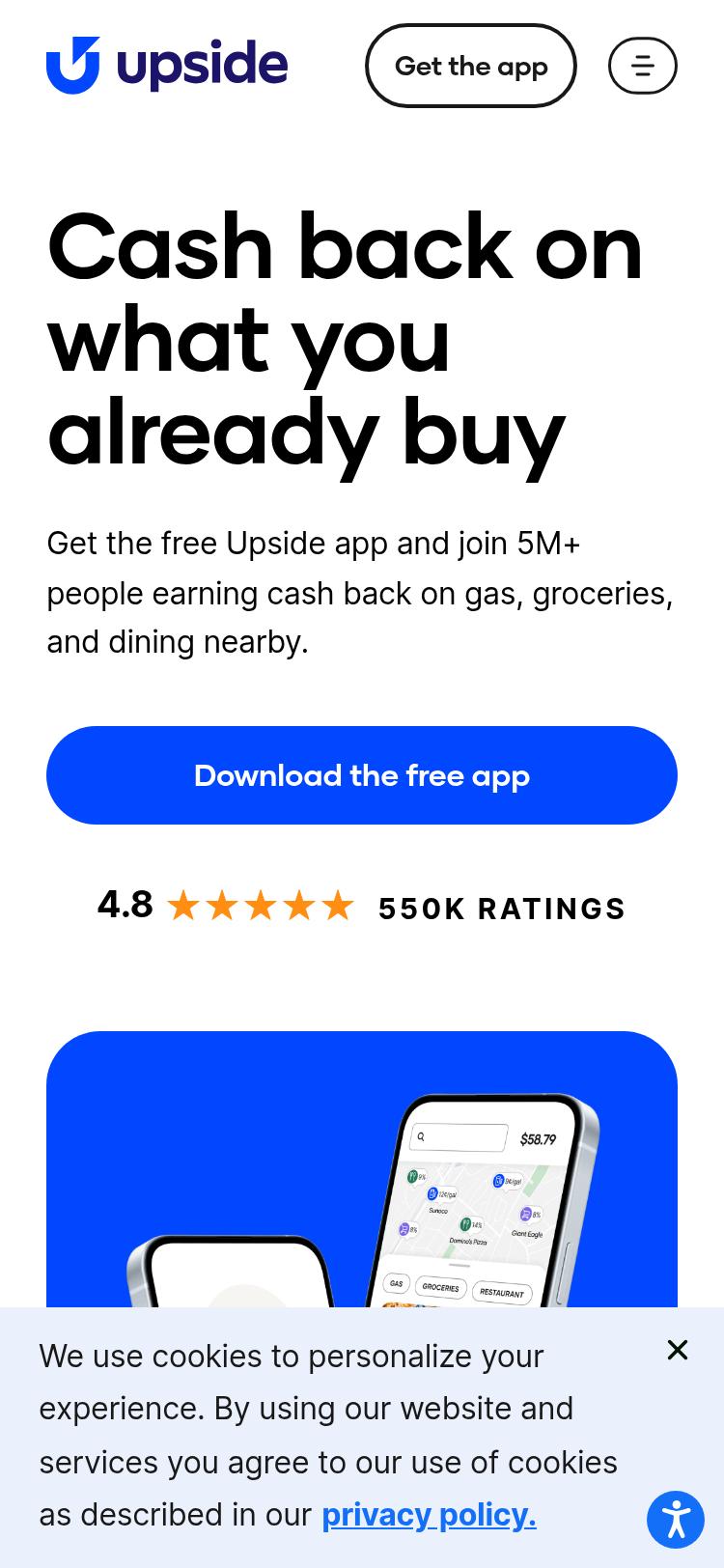Click the blue 9¢/gal fuel pin
Viewport: 724px width, 1568px height.
coord(499,1180)
